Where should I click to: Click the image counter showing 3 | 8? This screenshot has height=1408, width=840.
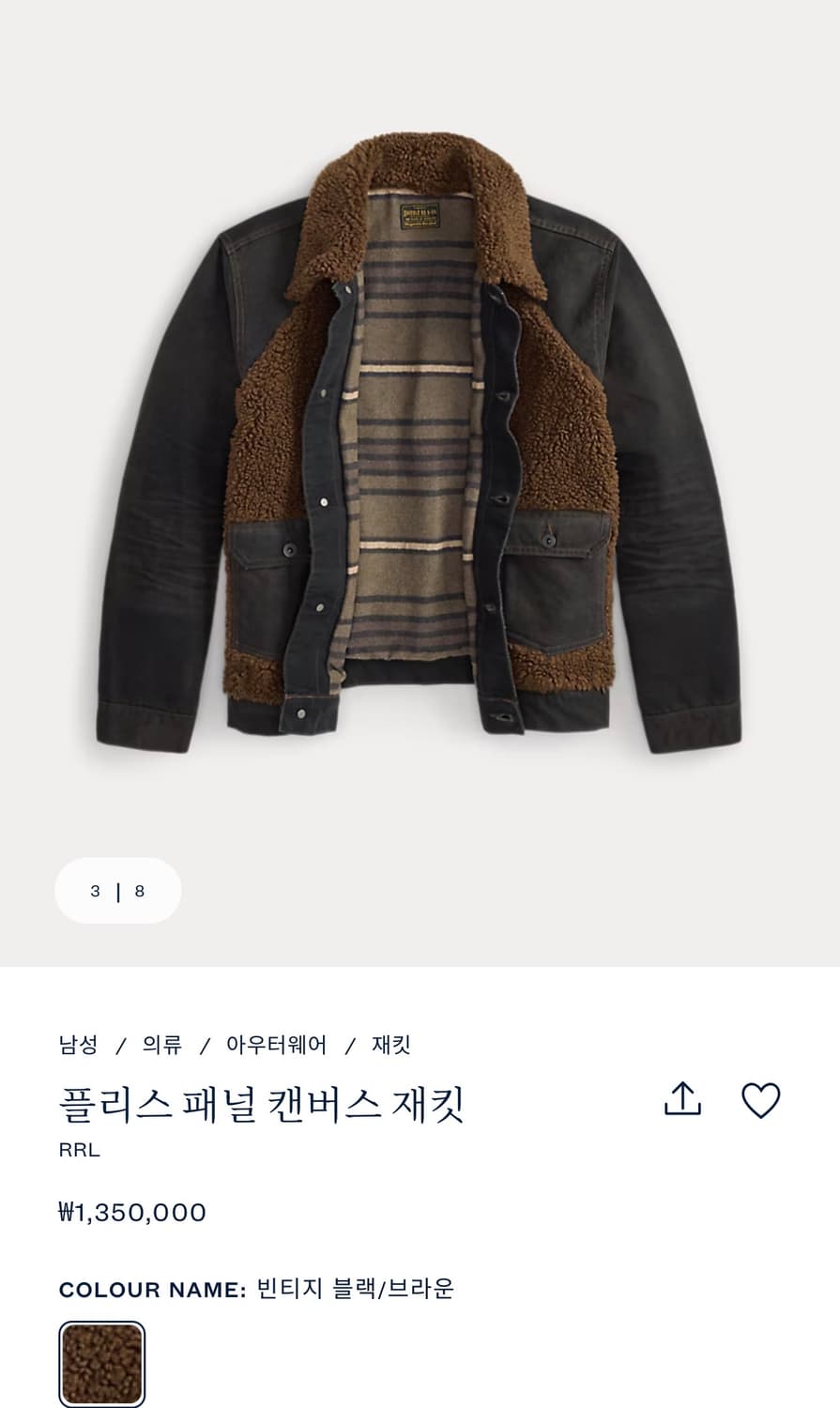coord(117,890)
